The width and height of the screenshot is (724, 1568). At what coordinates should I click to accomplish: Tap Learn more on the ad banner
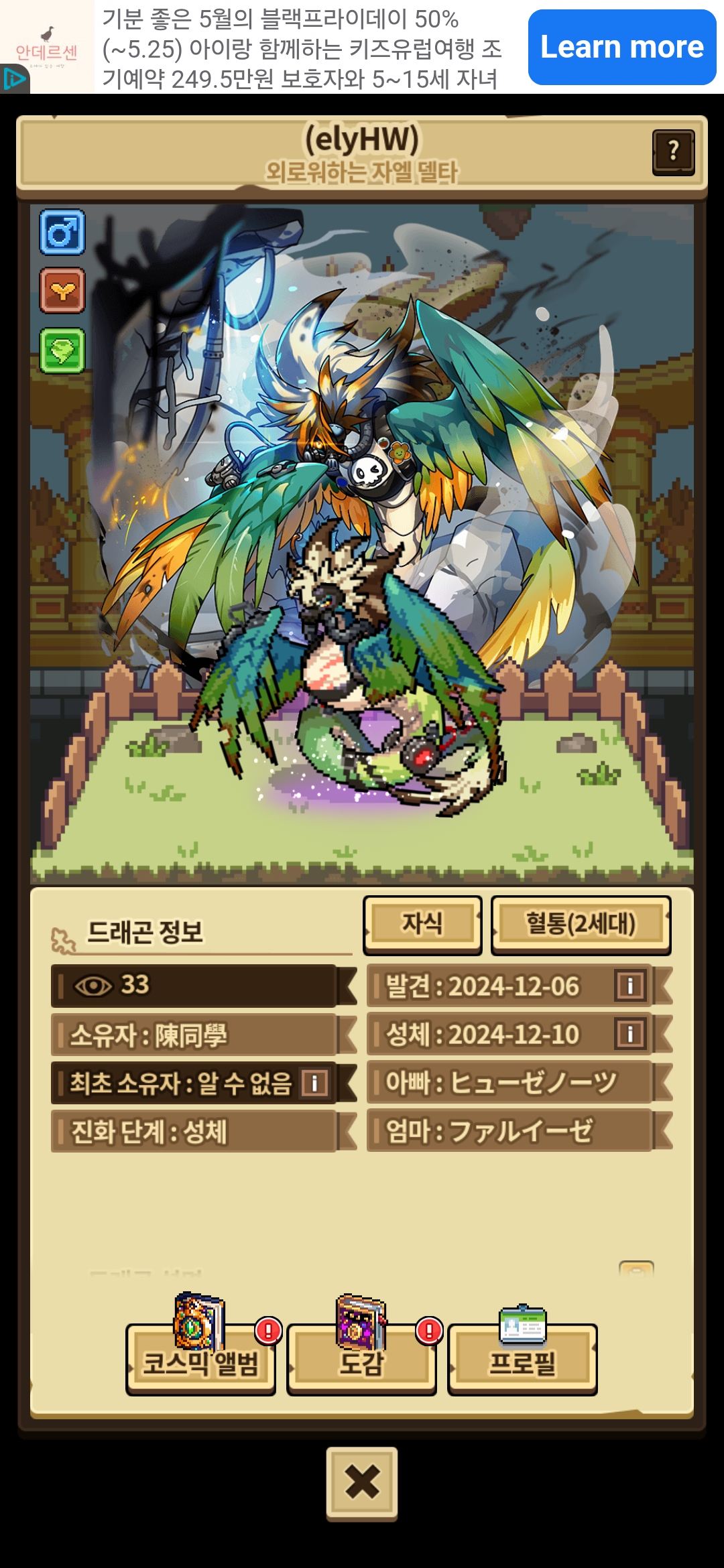point(621,47)
